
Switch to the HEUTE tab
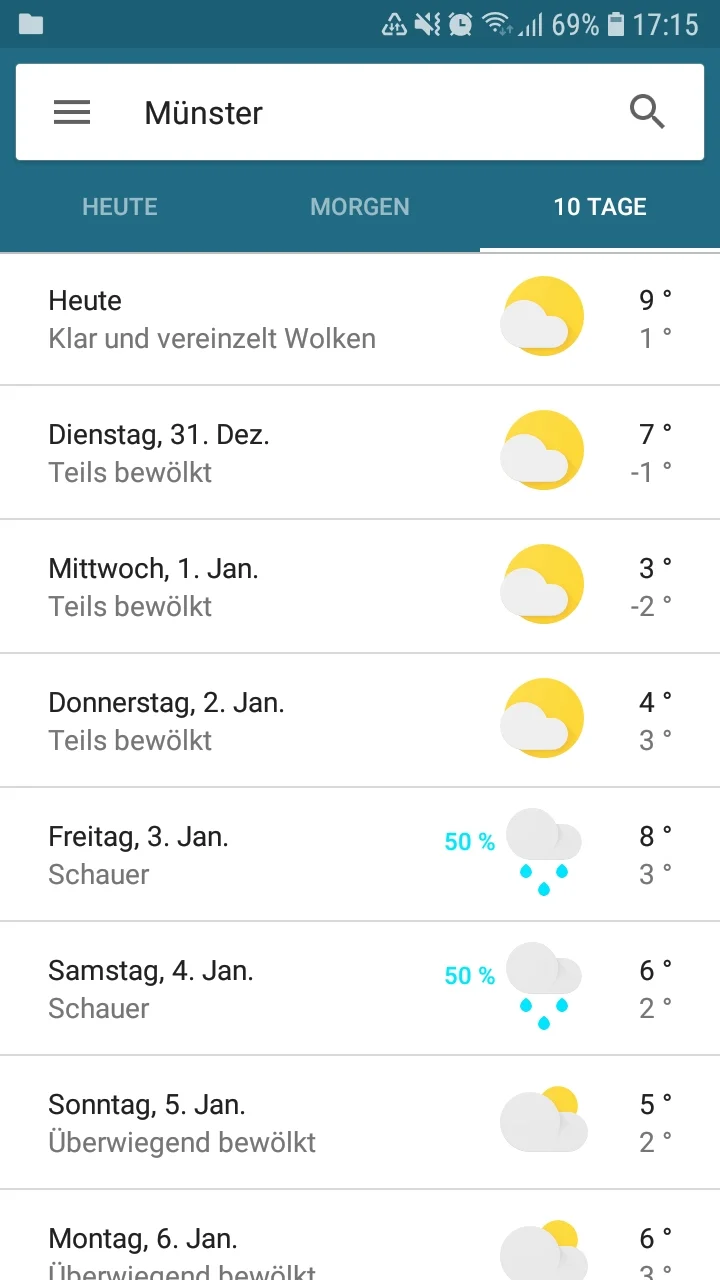coord(119,207)
